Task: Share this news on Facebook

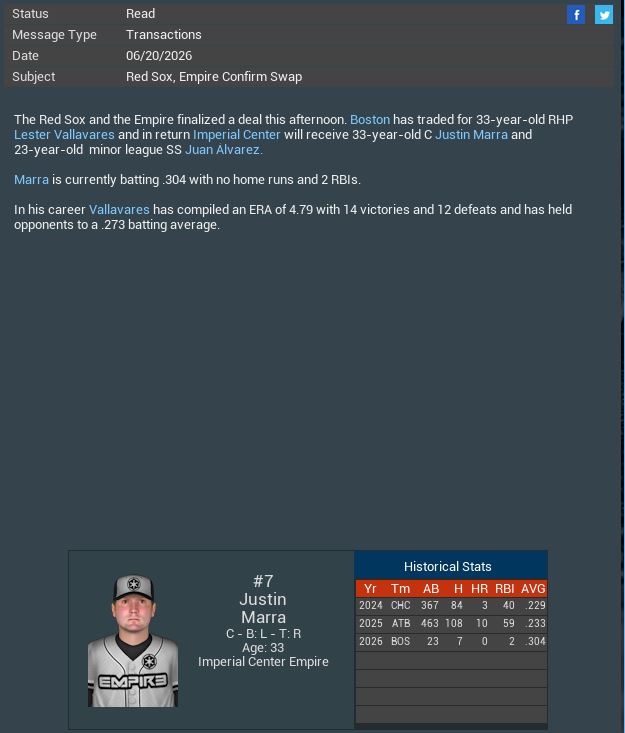Action: pos(576,14)
